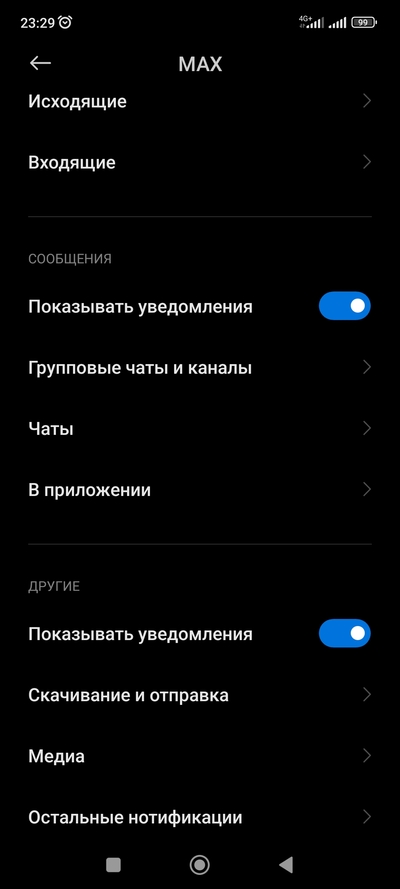Open Остальные нотификации settings
Image resolution: width=400 pixels, height=889 pixels.
click(200, 818)
